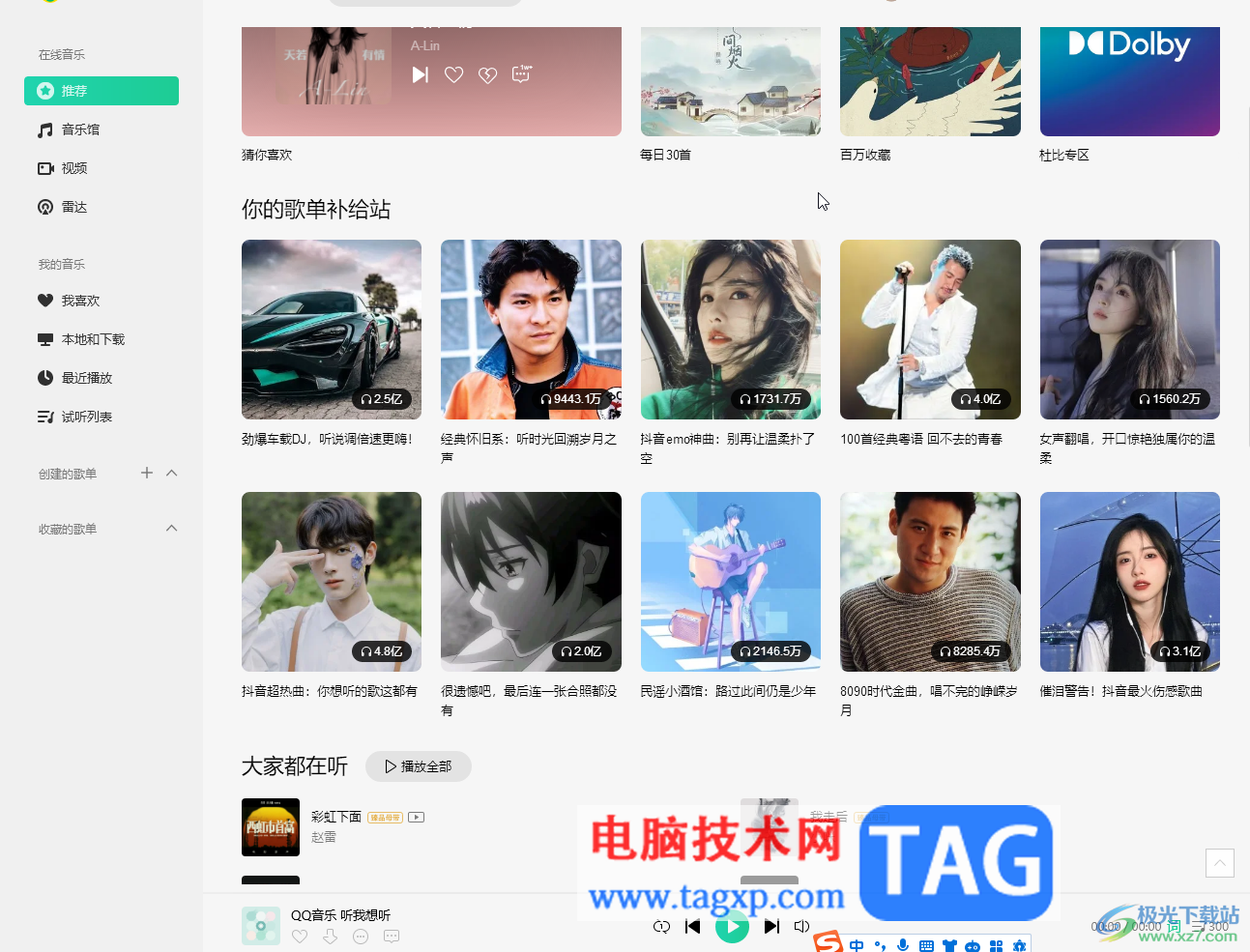This screenshot has width=1250, height=952.
Task: Play song 彩虹下面 by 赵雷
Action: click(x=271, y=826)
